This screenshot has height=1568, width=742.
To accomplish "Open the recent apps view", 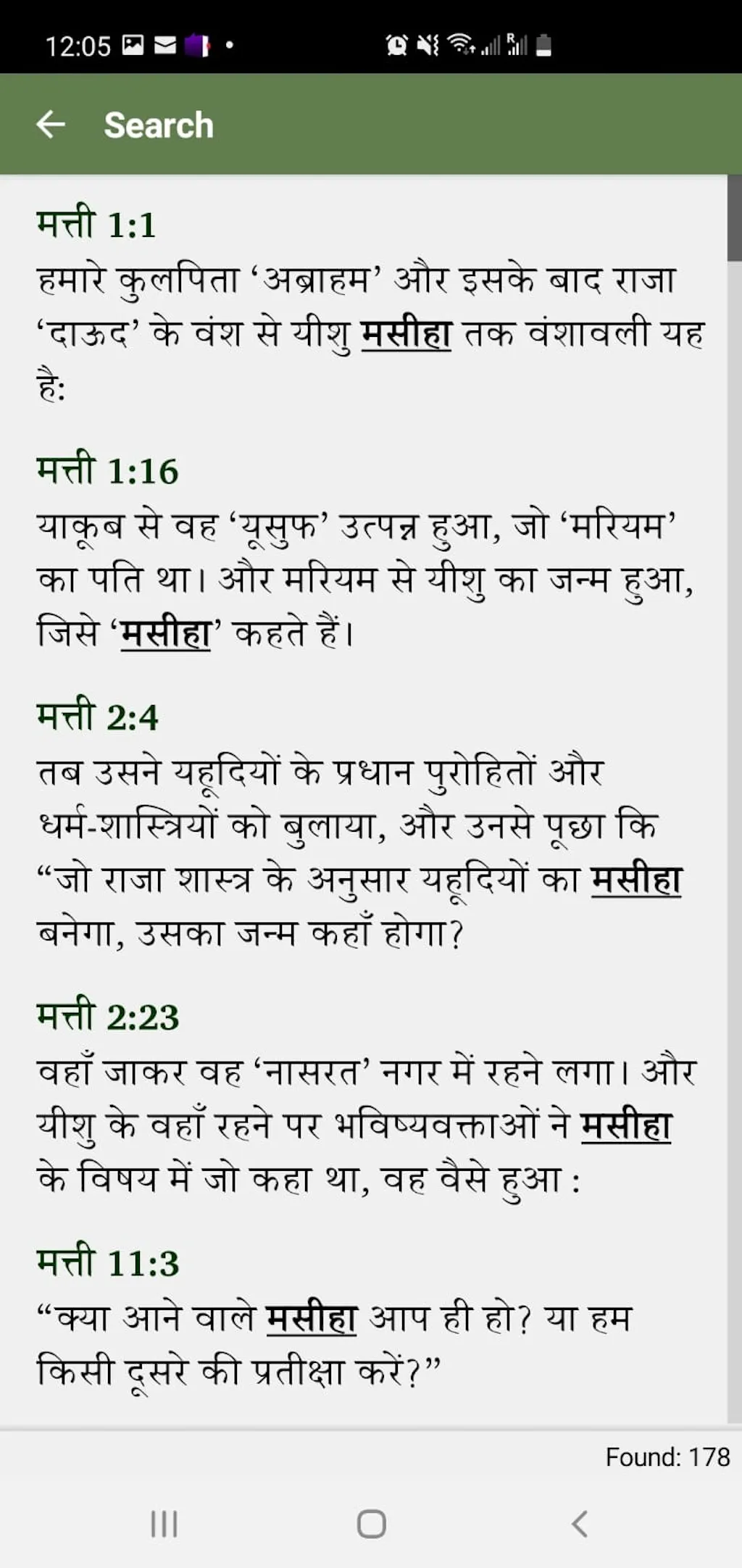I will pos(164,1524).
